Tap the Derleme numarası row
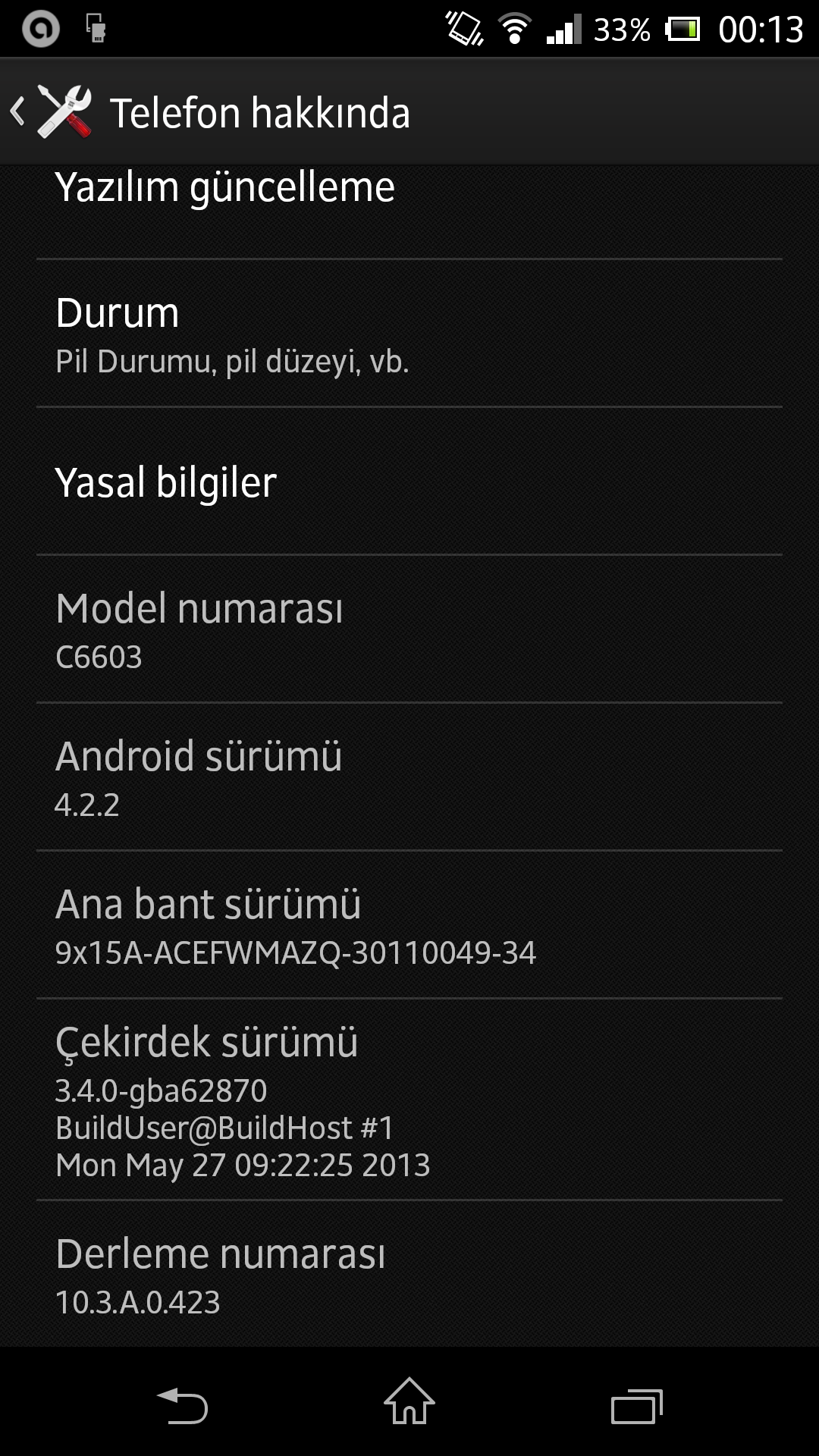The image size is (819, 1456). [409, 1276]
